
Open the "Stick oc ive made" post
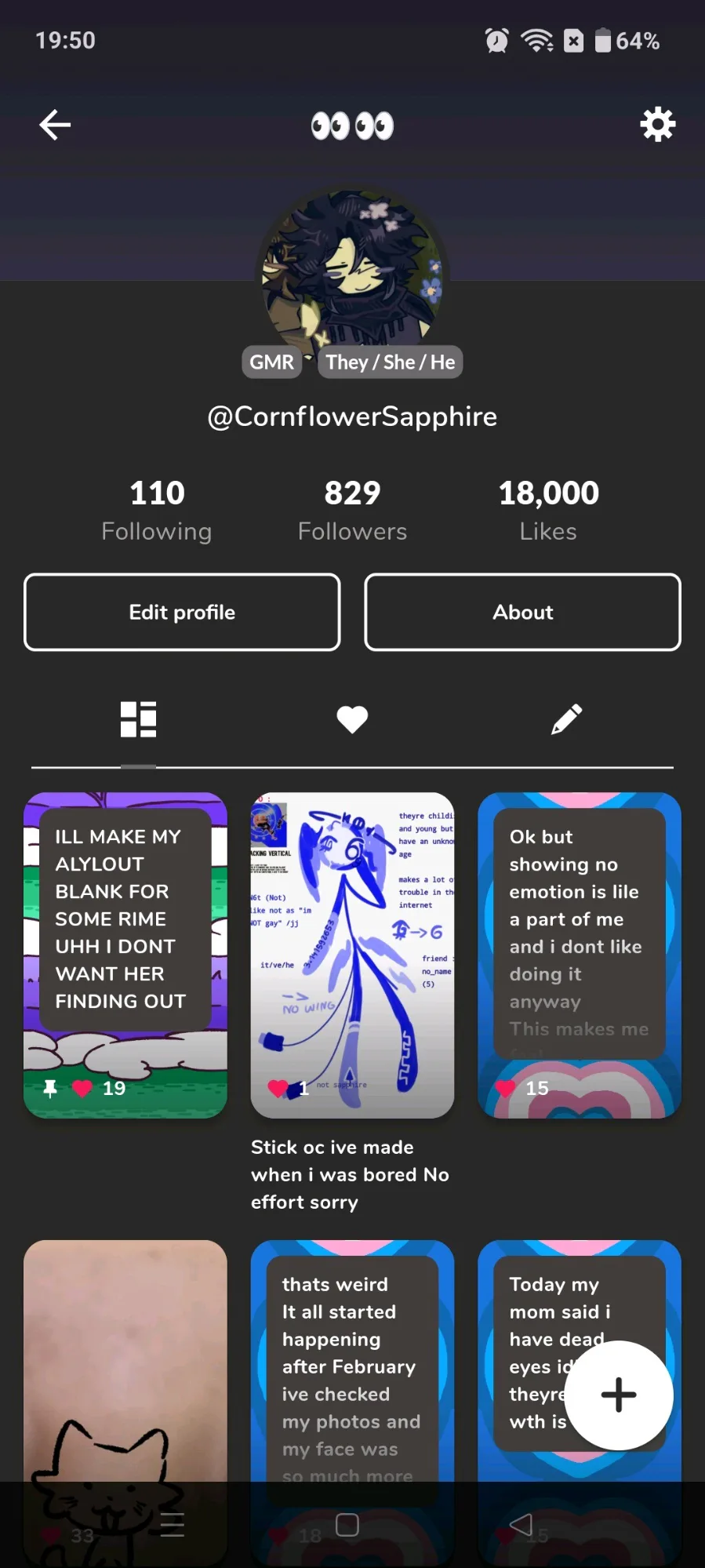(x=352, y=955)
